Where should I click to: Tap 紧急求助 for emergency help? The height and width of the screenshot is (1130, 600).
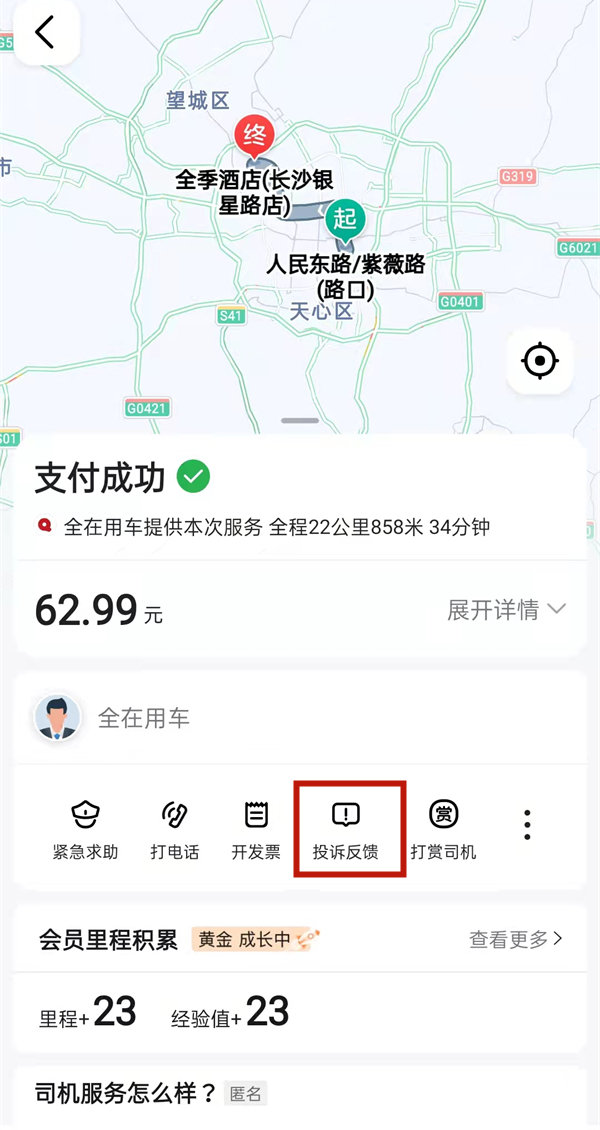[x=85, y=830]
